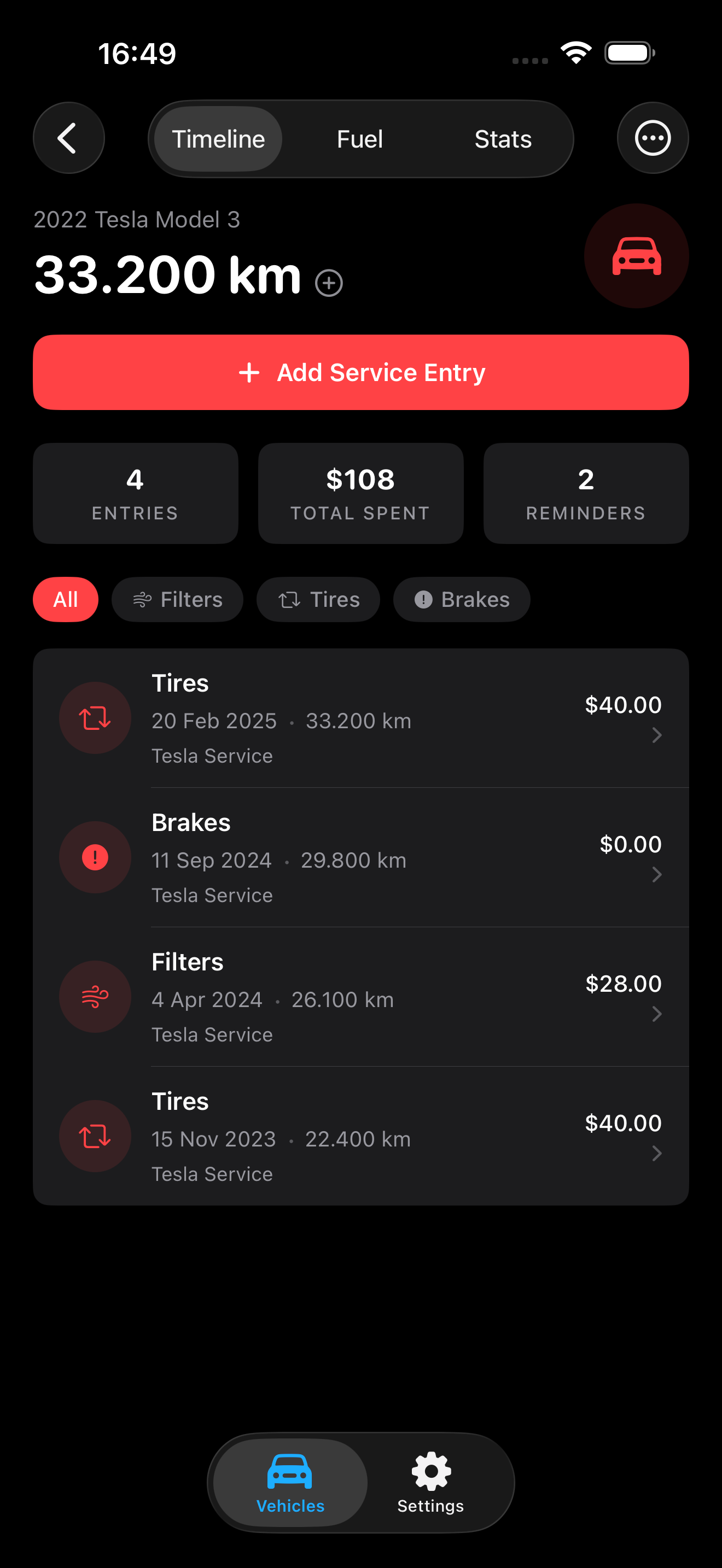Tap the back chevron arrow

[x=69, y=138]
